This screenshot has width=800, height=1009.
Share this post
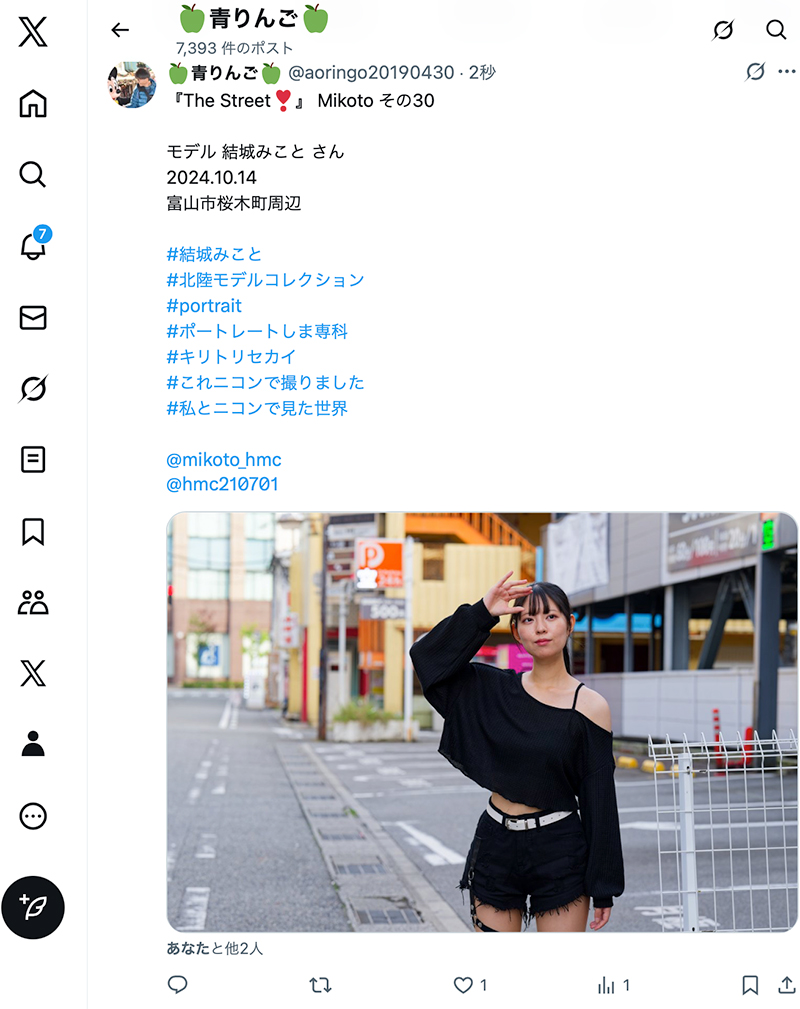(787, 985)
